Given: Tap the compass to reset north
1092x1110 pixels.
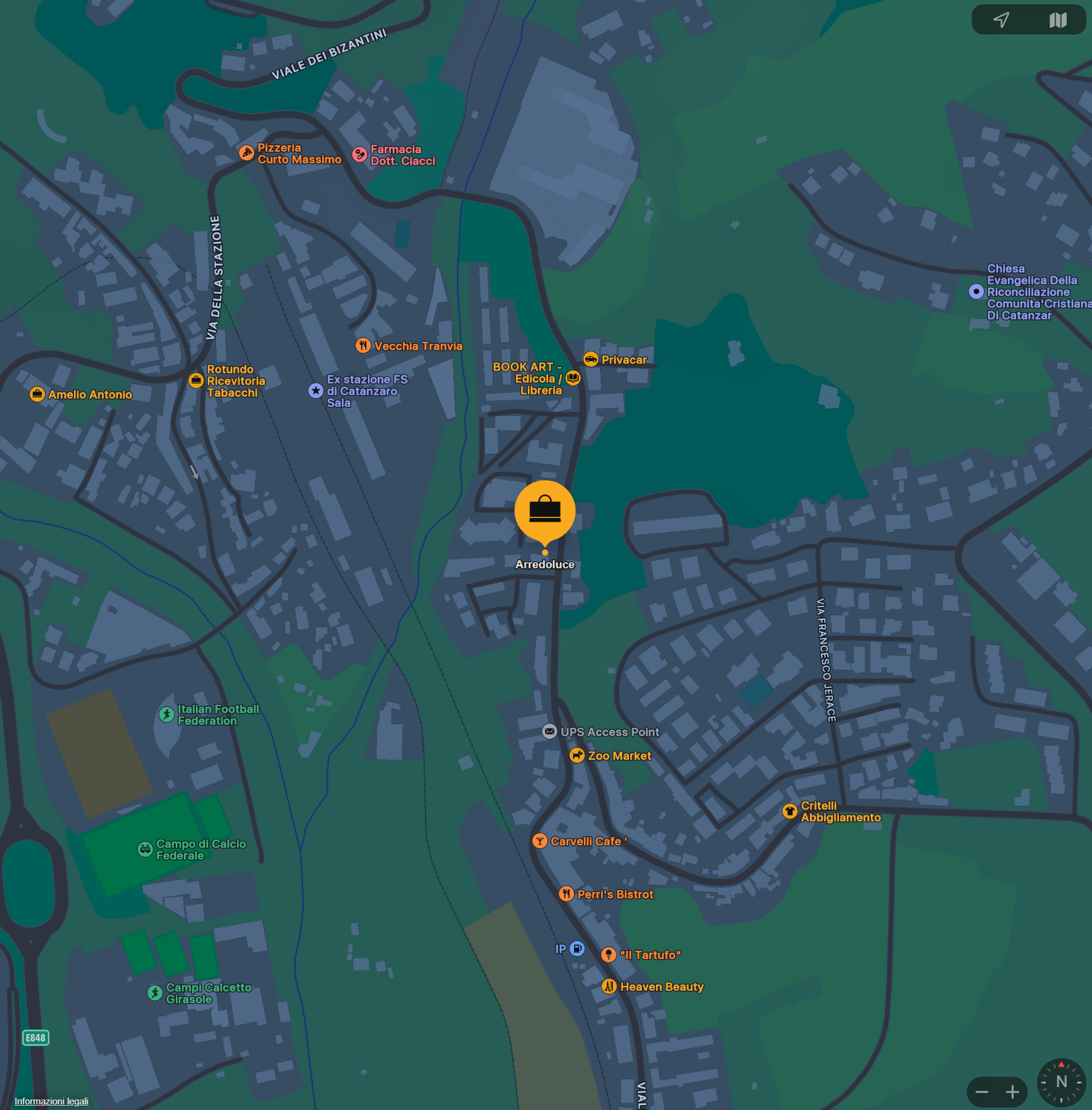Looking at the screenshot, I should tap(1061, 1082).
